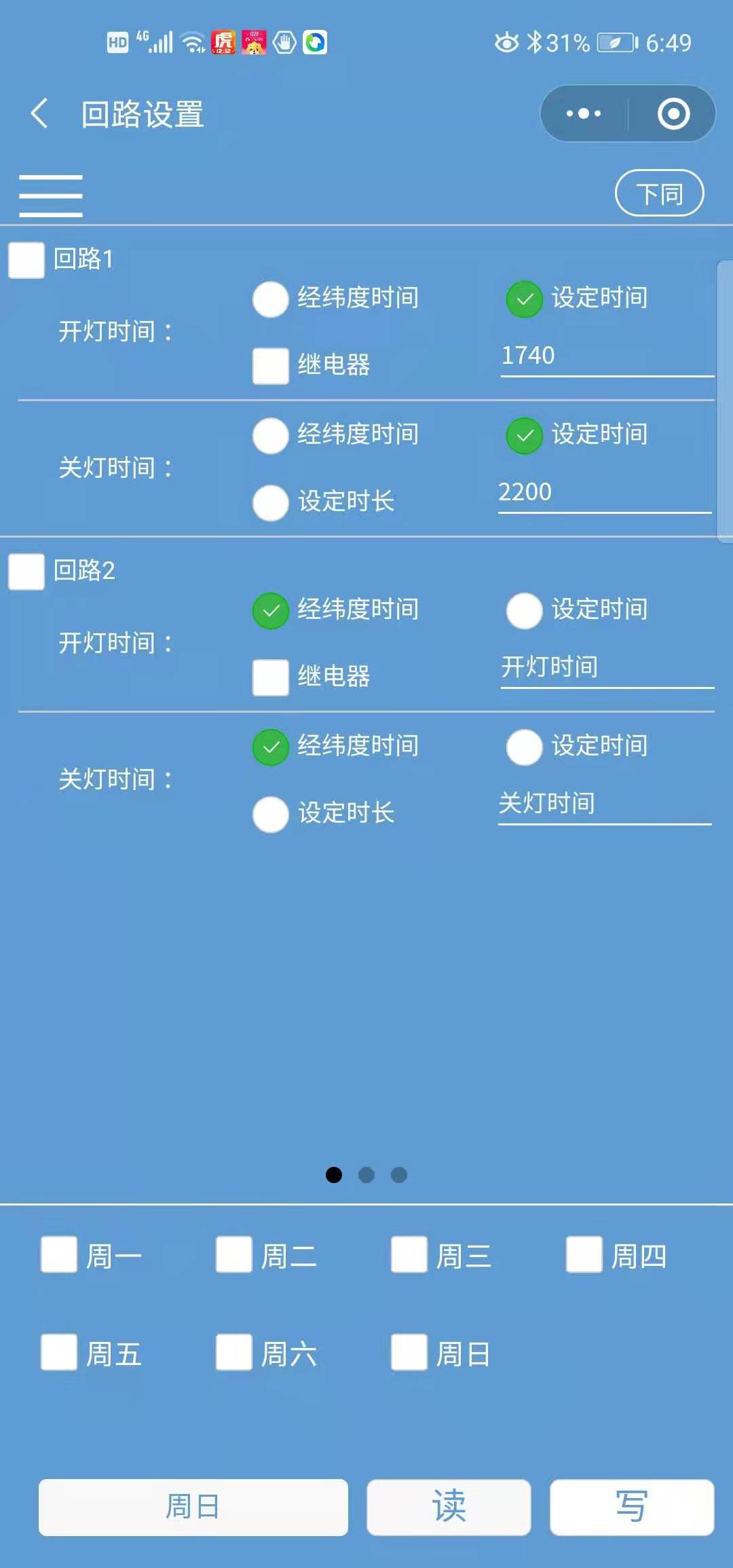Focus the 回路2 关灯时间 input field
The image size is (733, 1568).
[x=604, y=804]
